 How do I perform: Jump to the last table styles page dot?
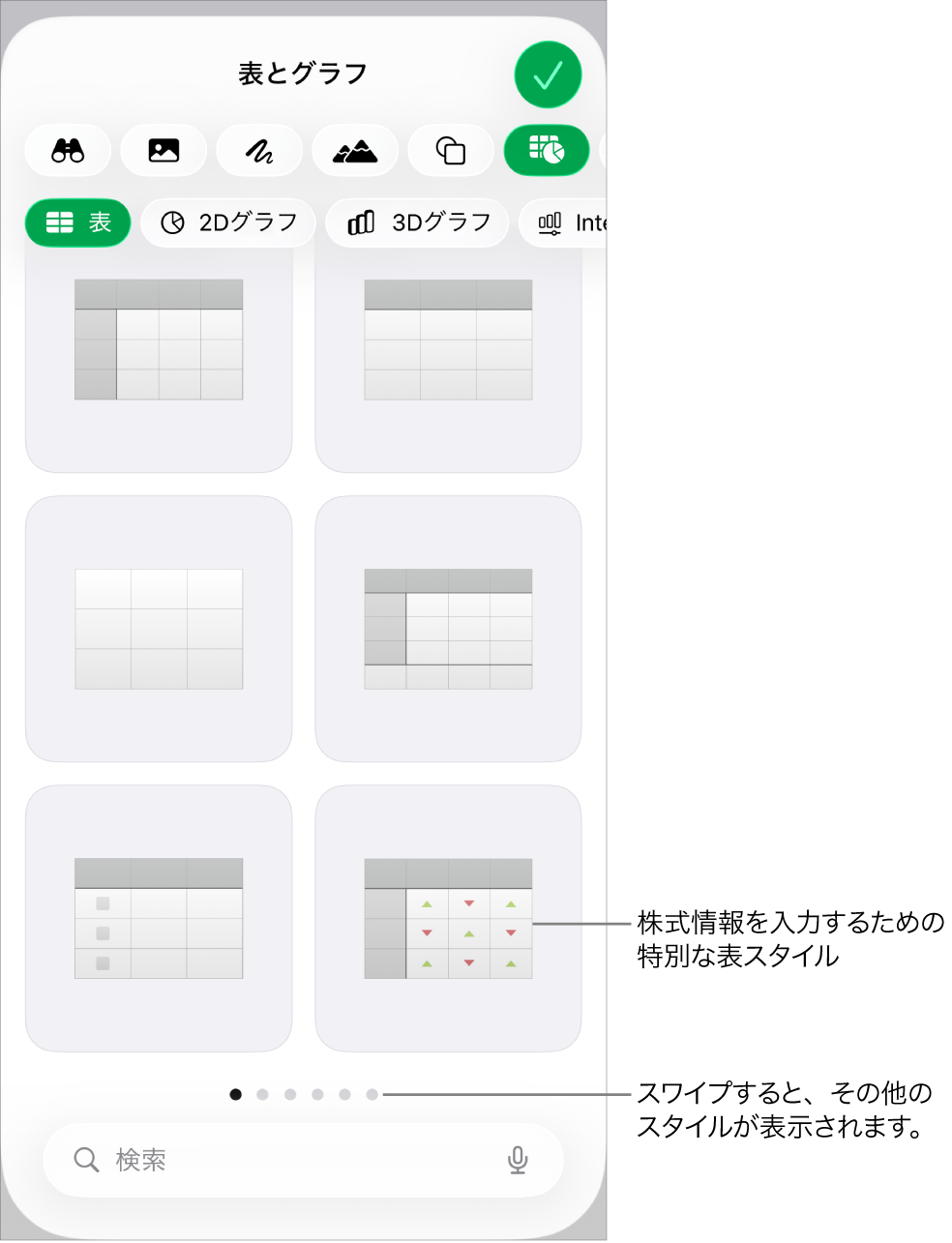pos(372,1095)
